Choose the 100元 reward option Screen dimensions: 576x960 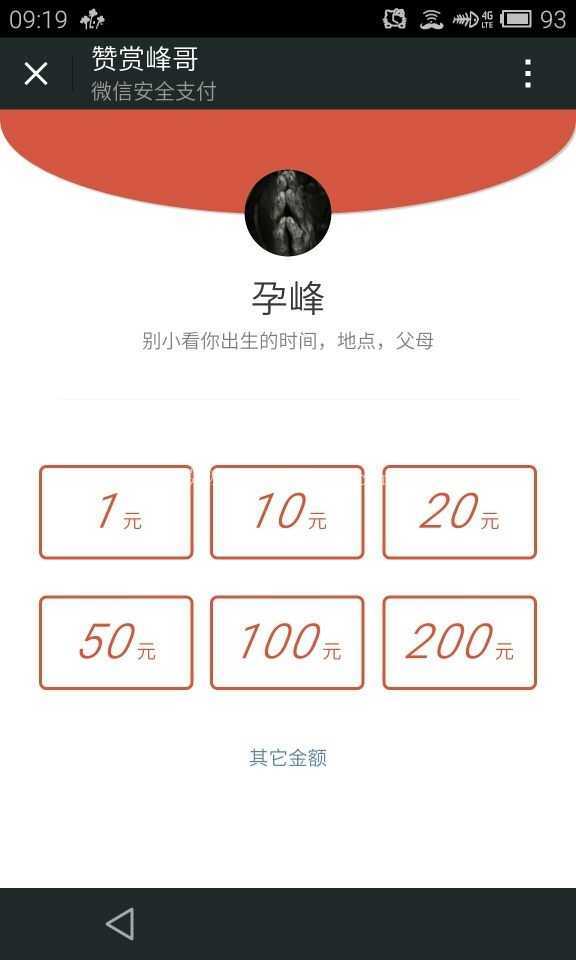(287, 643)
